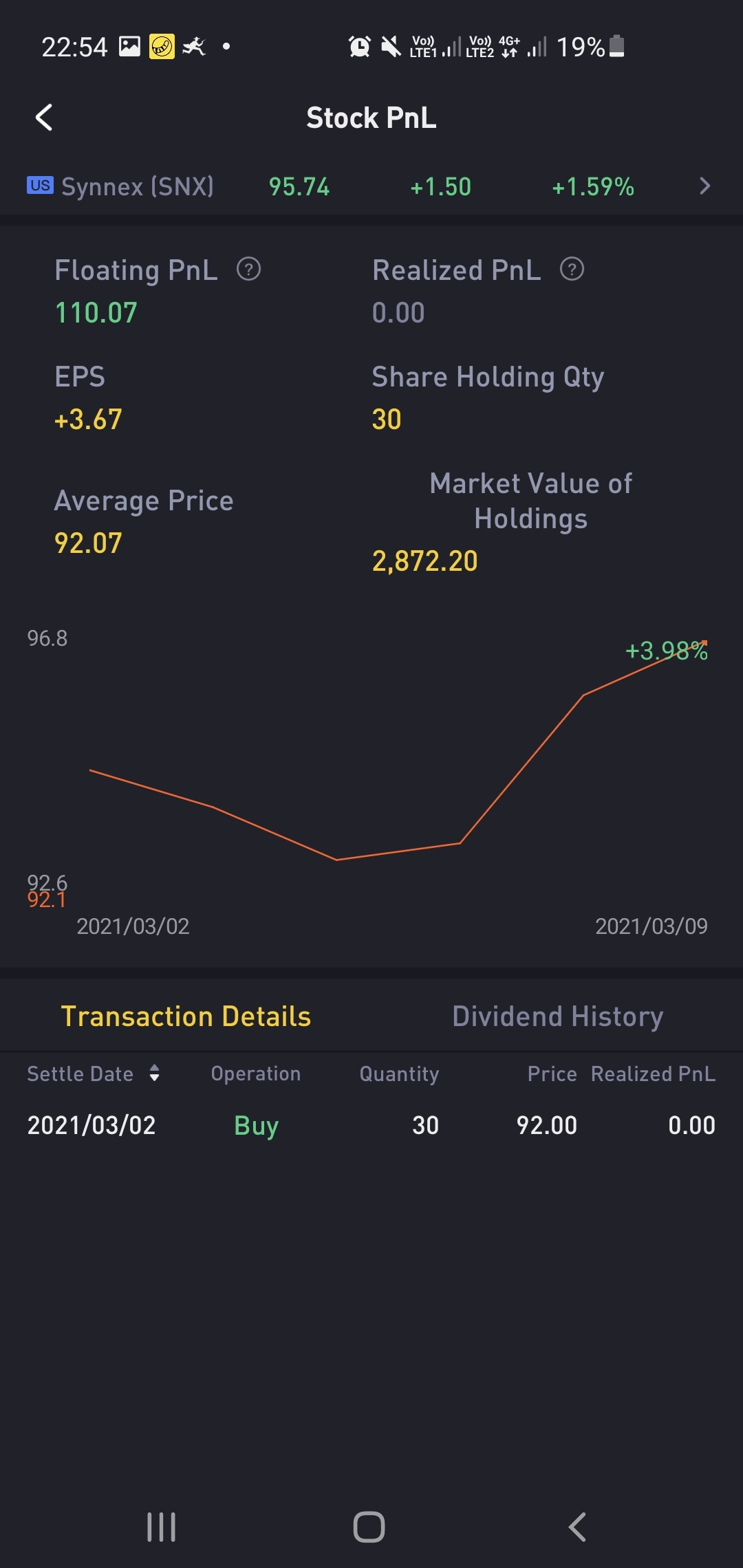This screenshot has width=743, height=1568.
Task: Show help info for Realized PnL
Action: pyautogui.click(x=572, y=270)
